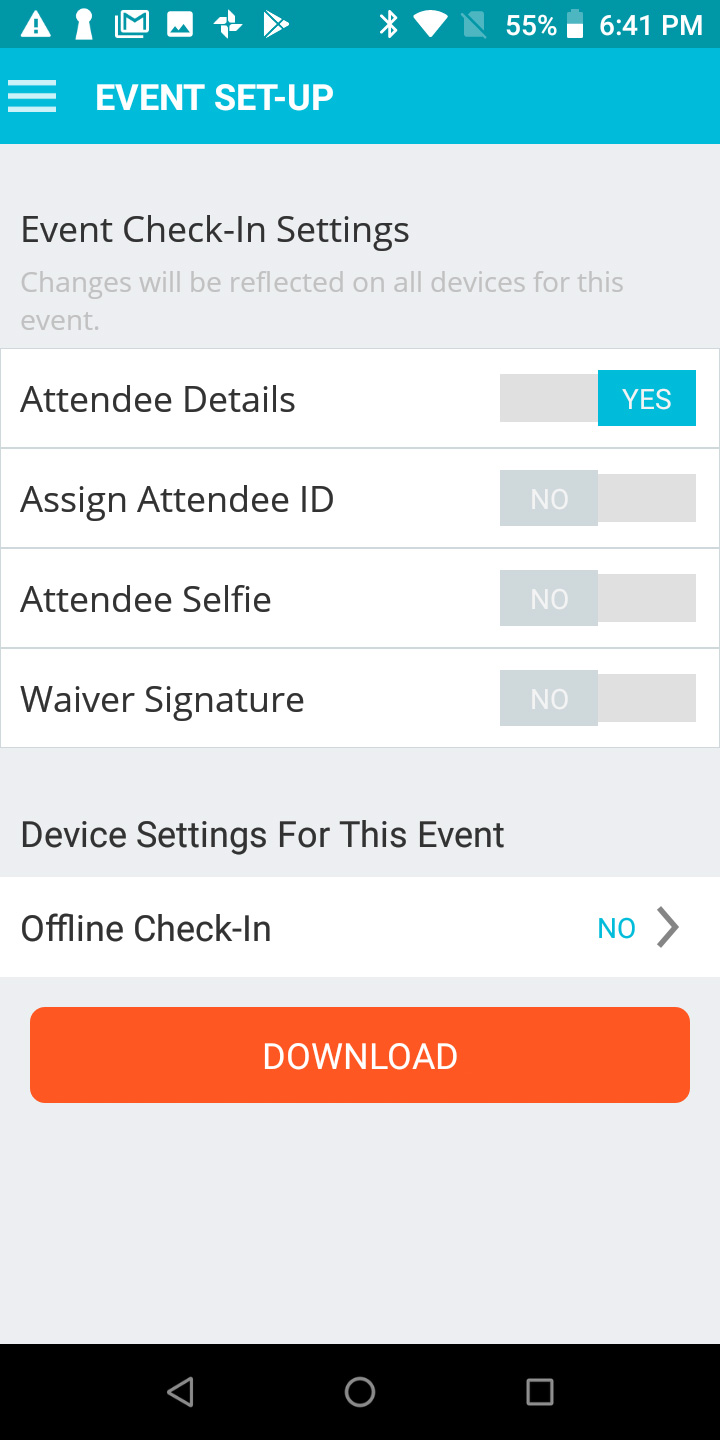Image resolution: width=721 pixels, height=1440 pixels.
Task: Enable the Assign Attendee ID toggle
Action: tap(598, 498)
